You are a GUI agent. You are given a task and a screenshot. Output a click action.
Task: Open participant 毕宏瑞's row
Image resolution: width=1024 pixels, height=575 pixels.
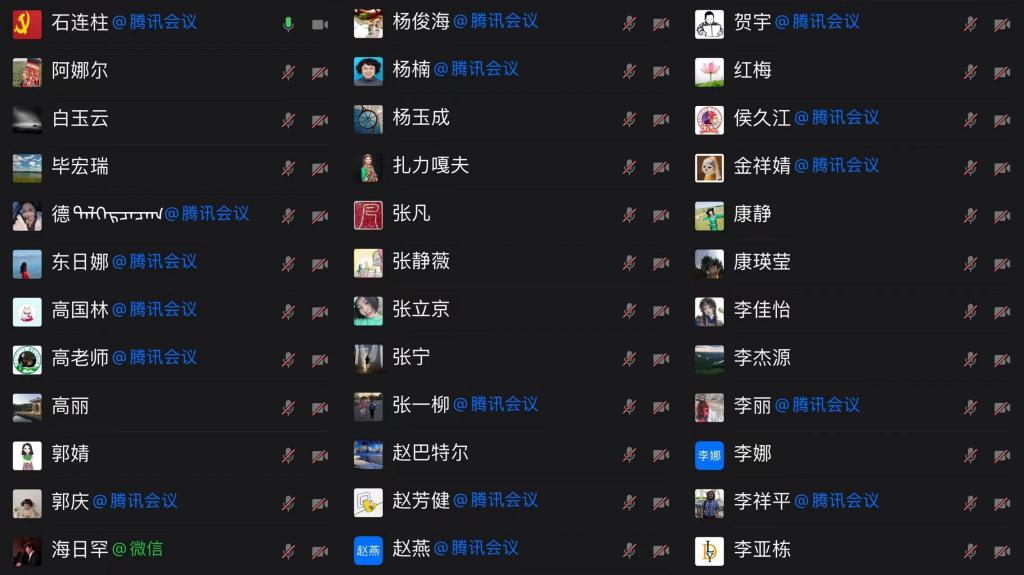80,166
